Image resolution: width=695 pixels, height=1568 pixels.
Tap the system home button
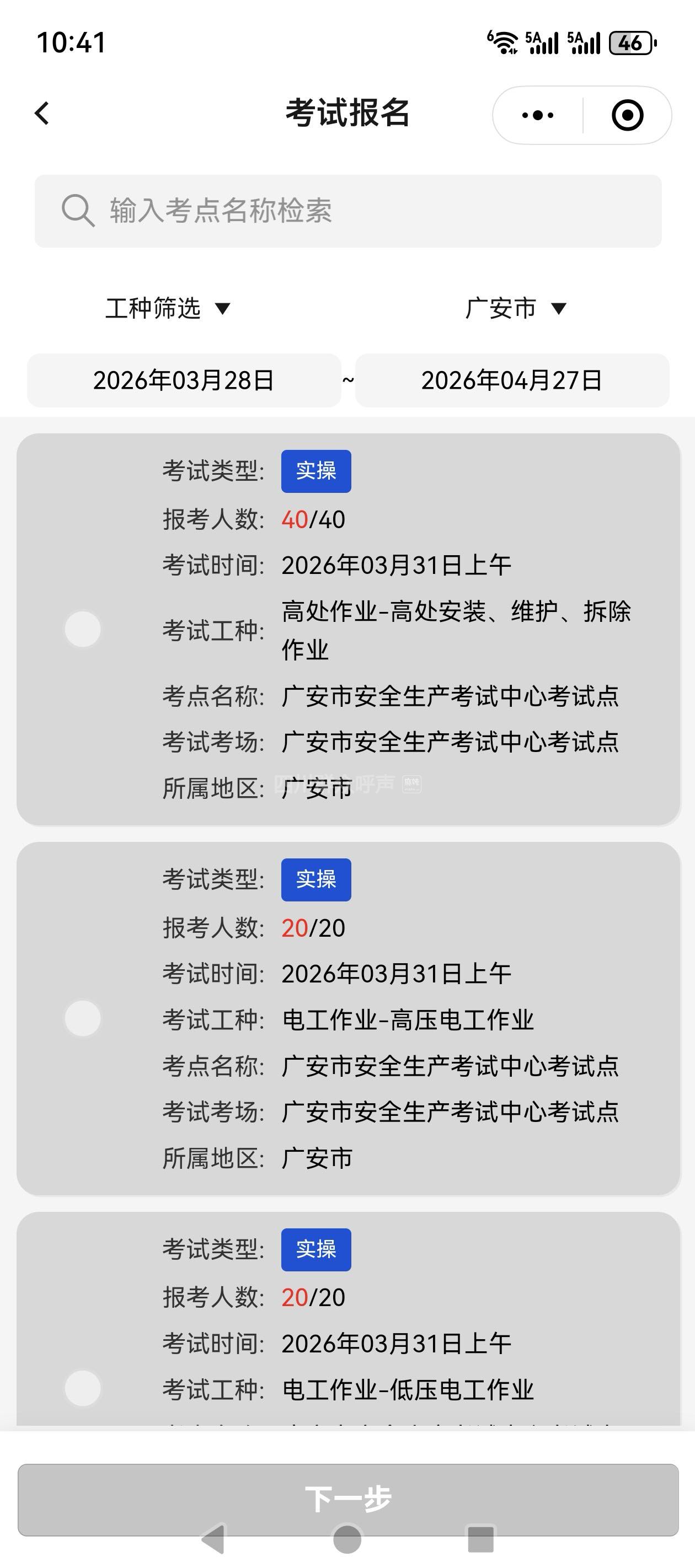point(347,1540)
